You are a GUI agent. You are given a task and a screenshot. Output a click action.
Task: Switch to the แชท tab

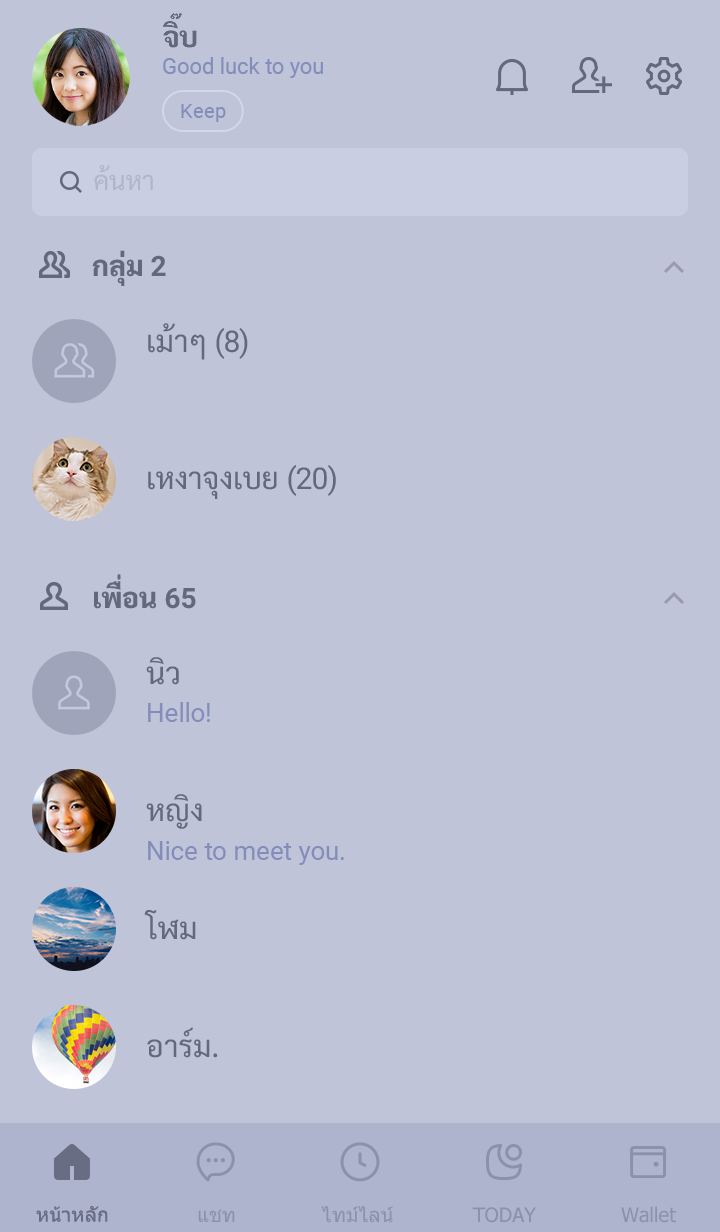coord(216,1178)
